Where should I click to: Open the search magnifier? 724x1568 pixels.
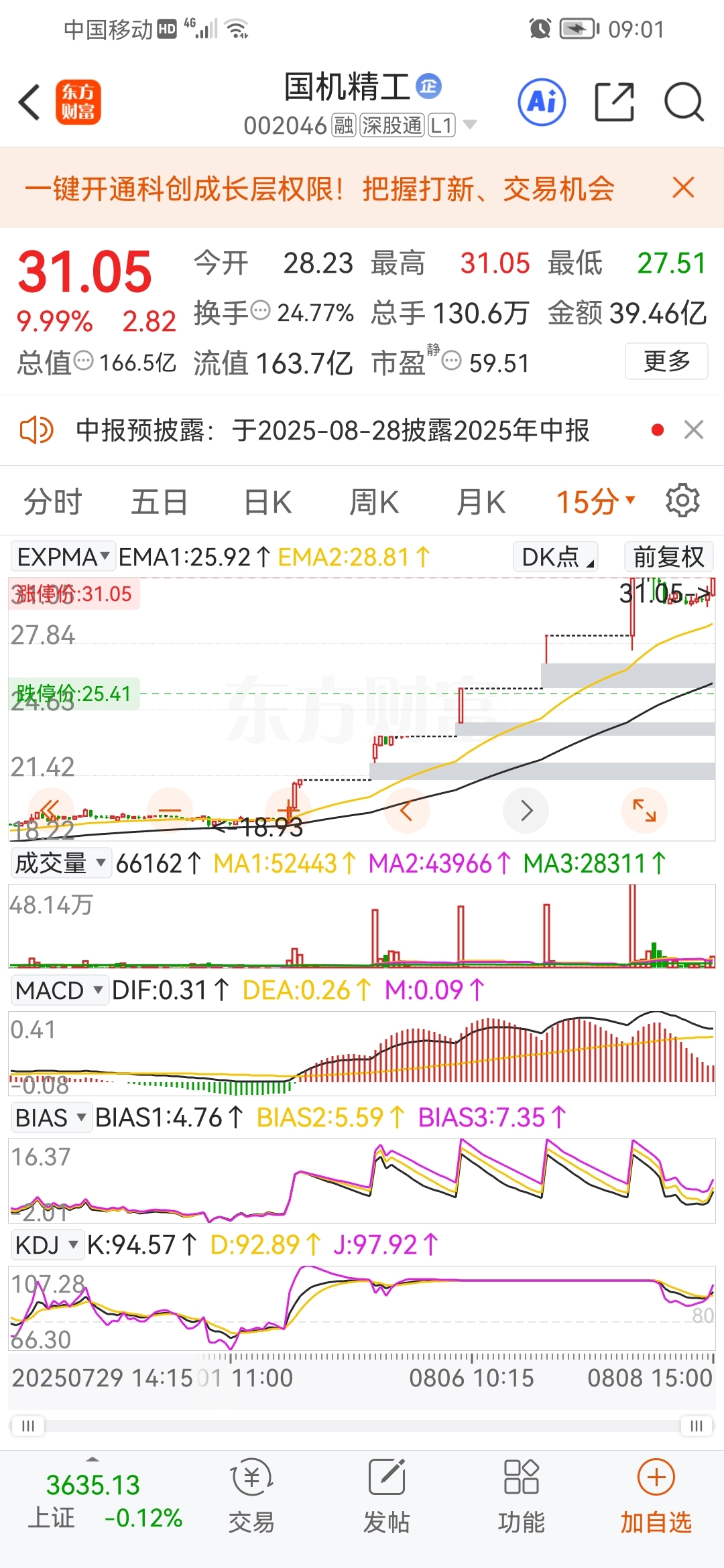pos(683,103)
